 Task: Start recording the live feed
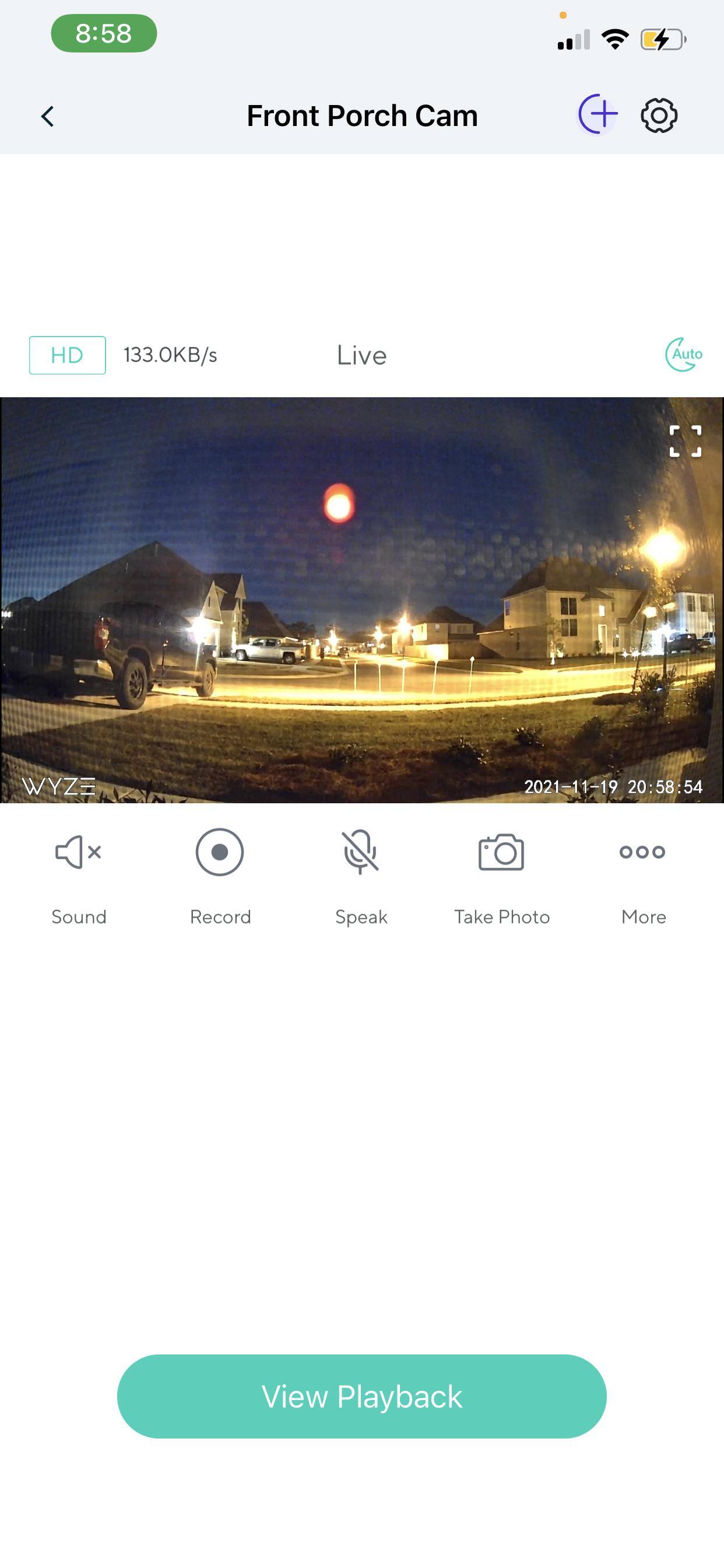coord(220,852)
